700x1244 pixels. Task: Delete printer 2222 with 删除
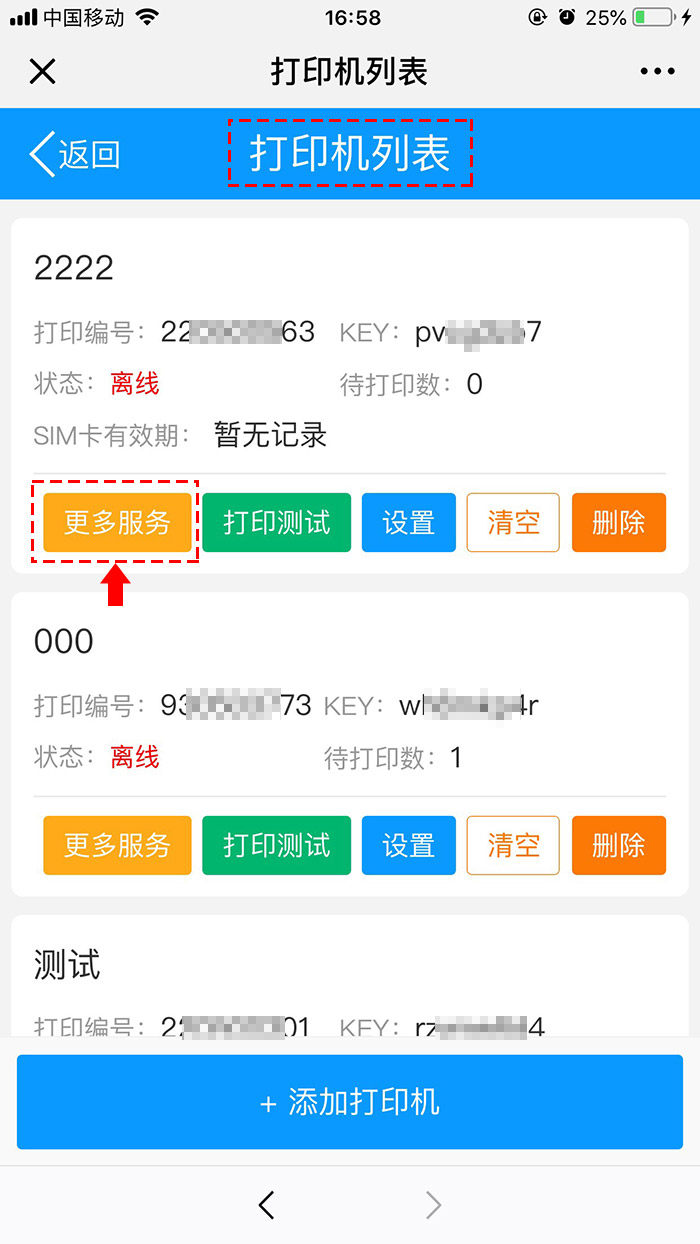click(619, 522)
